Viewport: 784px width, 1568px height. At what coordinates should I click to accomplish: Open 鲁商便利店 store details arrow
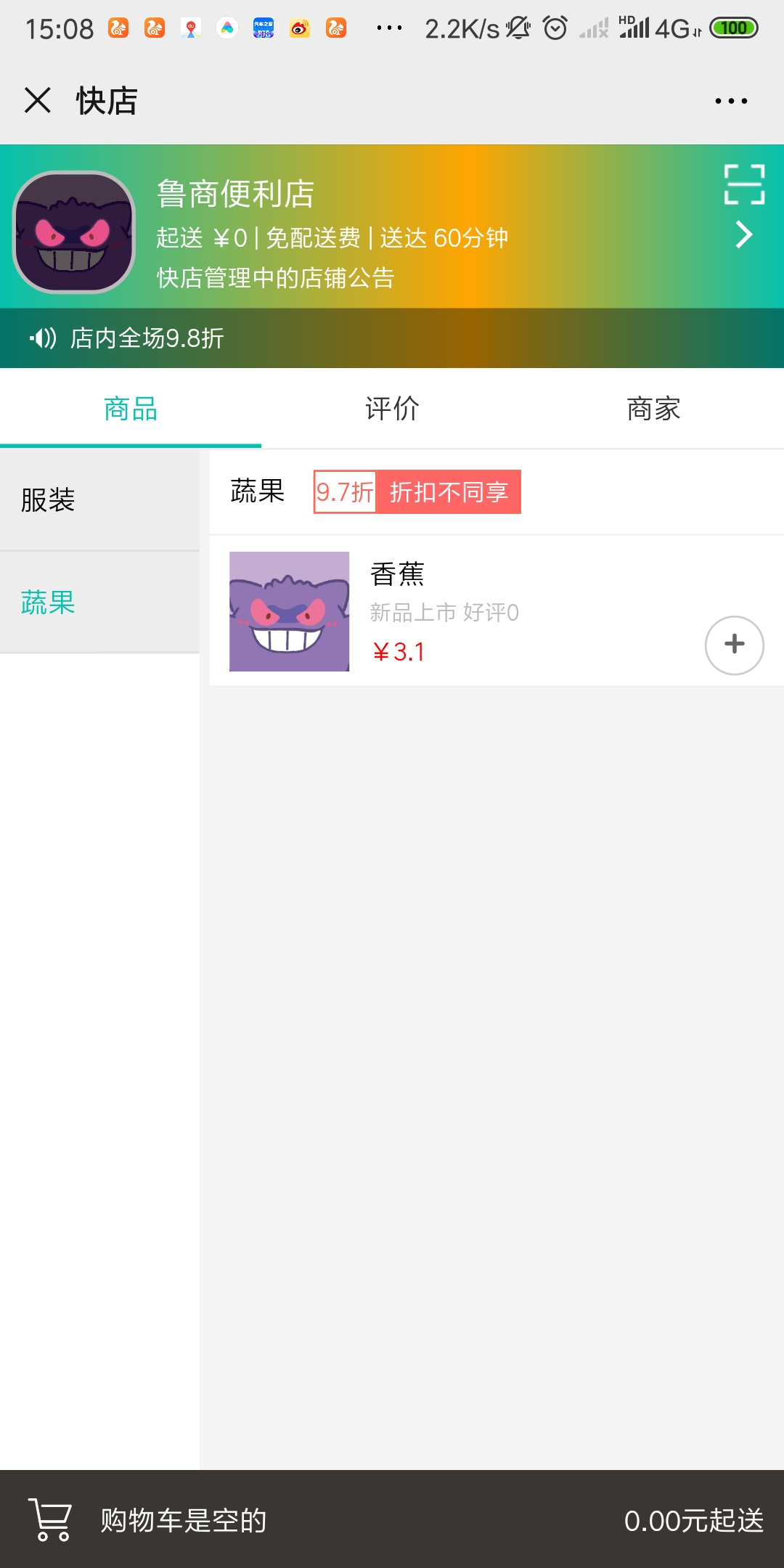[x=744, y=234]
